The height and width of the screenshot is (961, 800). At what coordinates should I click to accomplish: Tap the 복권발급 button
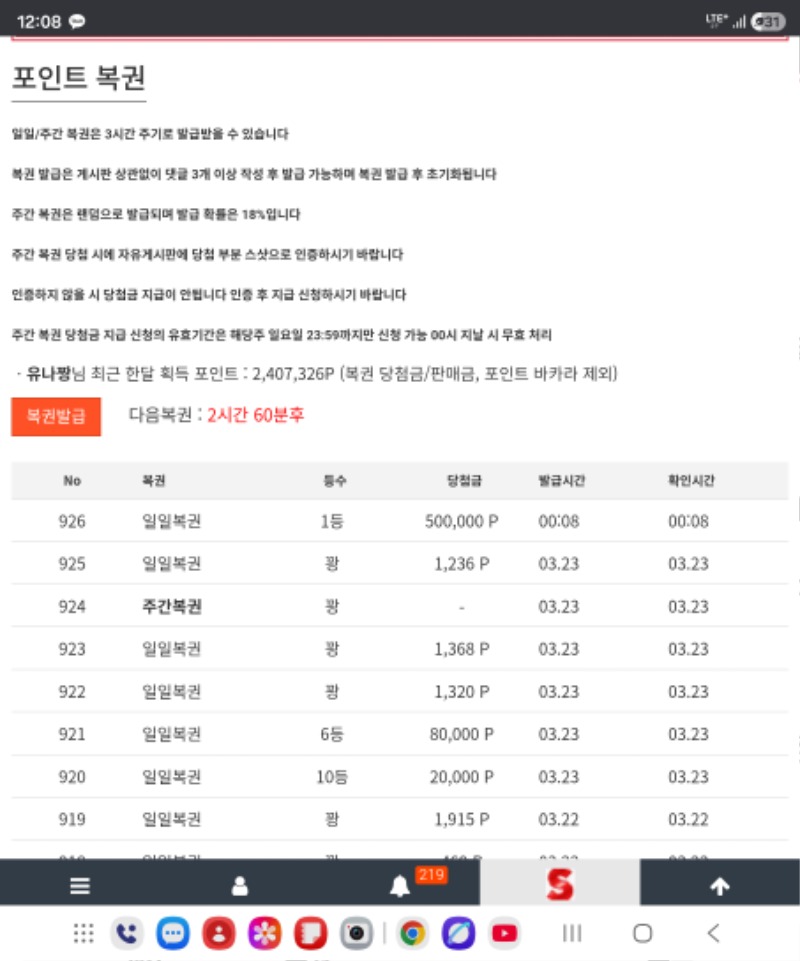(56, 416)
